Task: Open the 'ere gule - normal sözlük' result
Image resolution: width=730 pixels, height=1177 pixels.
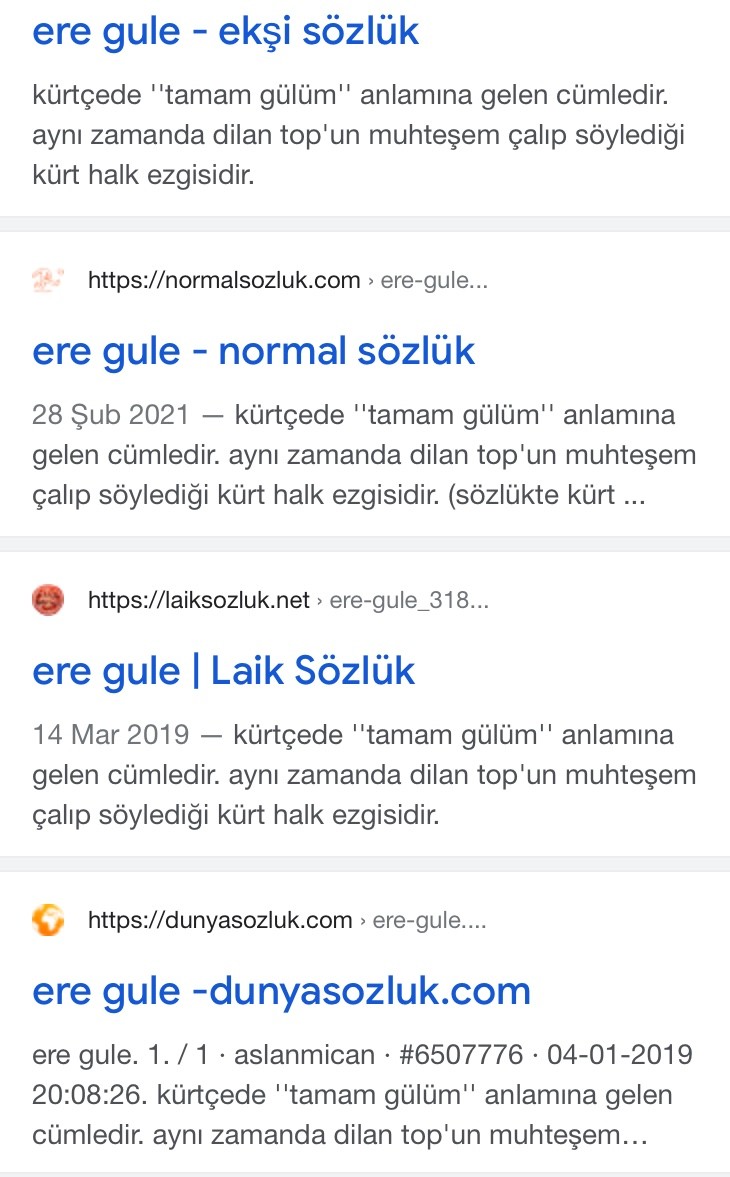Action: (x=253, y=351)
